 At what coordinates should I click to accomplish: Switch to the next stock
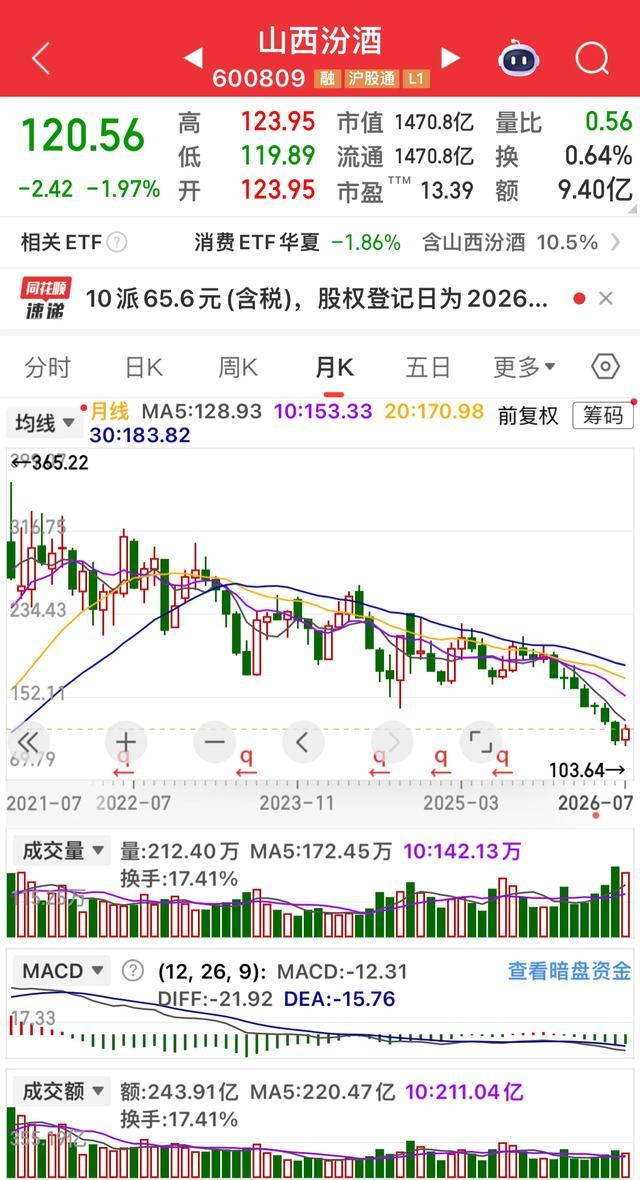(450, 57)
